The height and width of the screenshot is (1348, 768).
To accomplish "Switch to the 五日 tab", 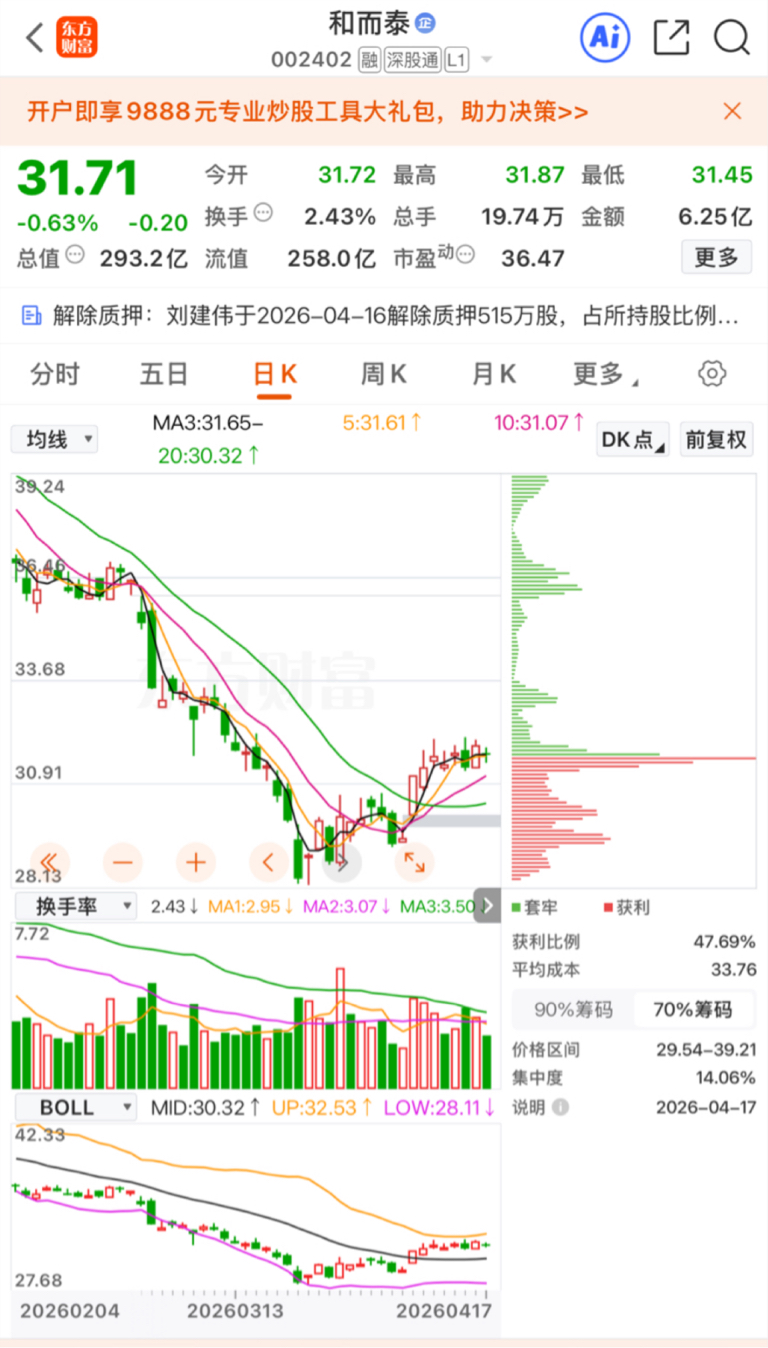I will pyautogui.click(x=164, y=375).
